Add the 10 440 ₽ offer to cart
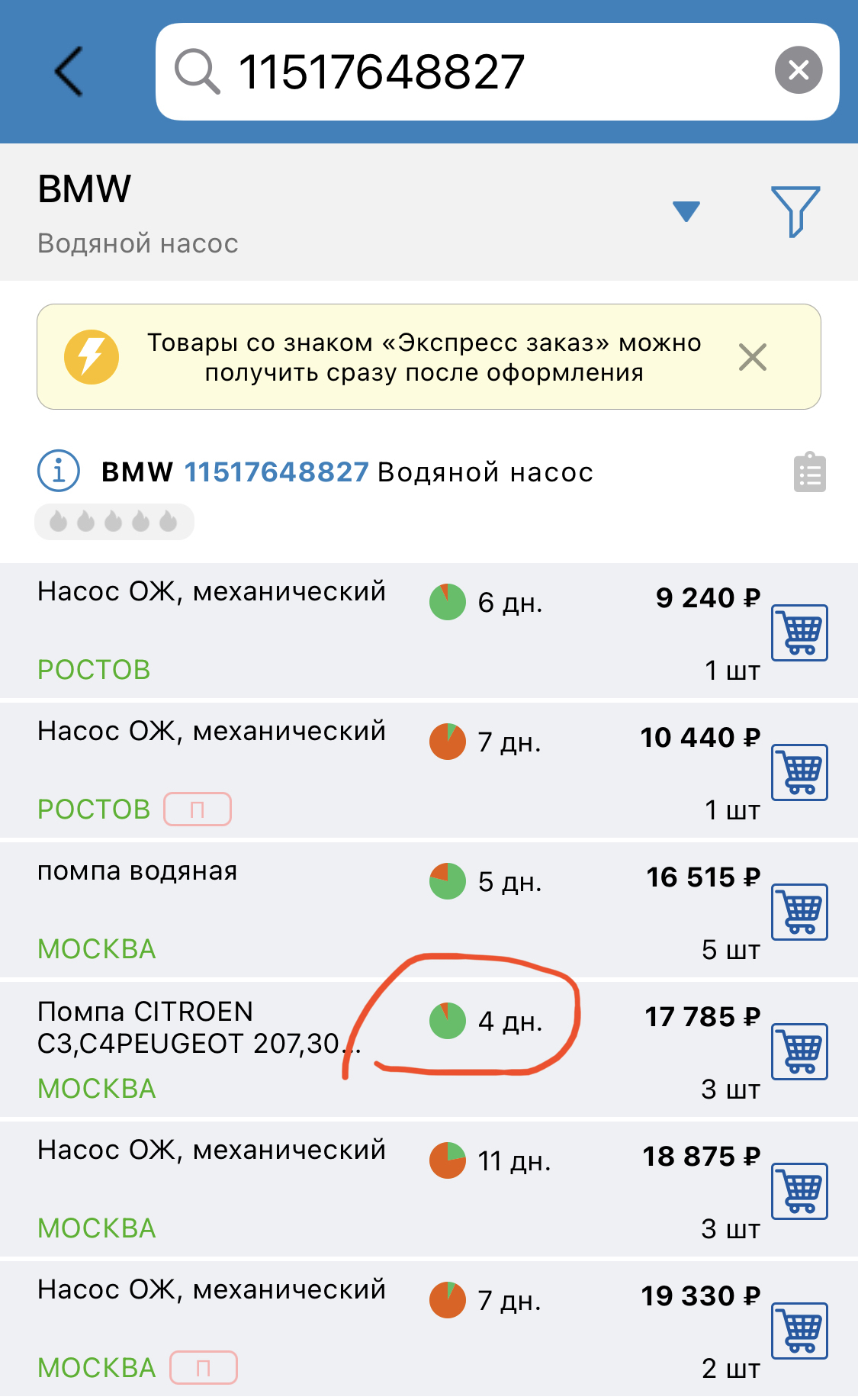Viewport: 858px width, 1400px height. point(799,772)
